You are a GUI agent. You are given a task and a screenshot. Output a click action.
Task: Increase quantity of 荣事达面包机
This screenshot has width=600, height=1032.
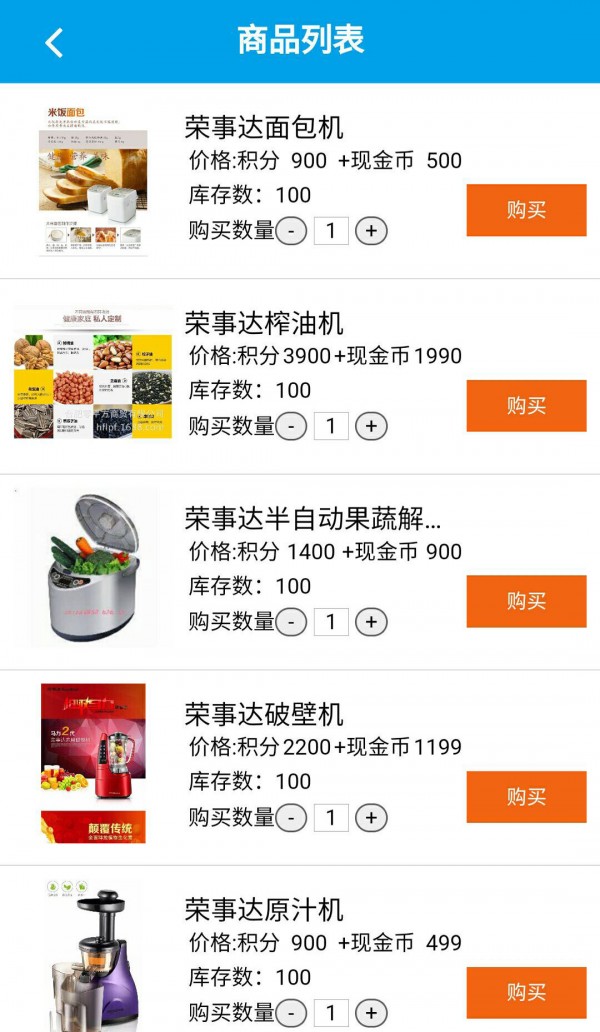371,231
